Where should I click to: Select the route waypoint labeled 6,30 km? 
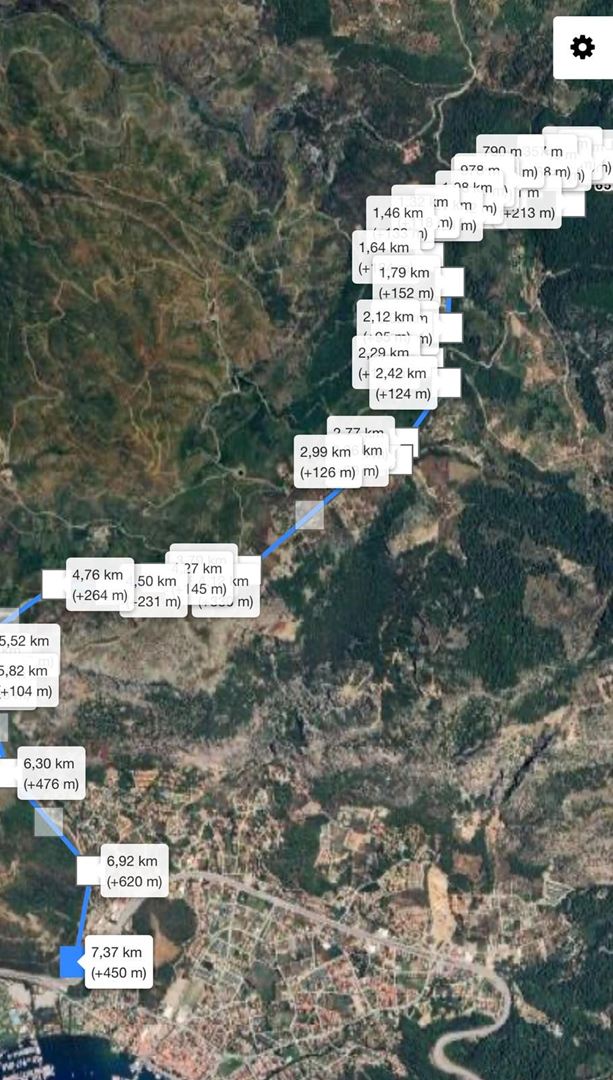(x=51, y=772)
